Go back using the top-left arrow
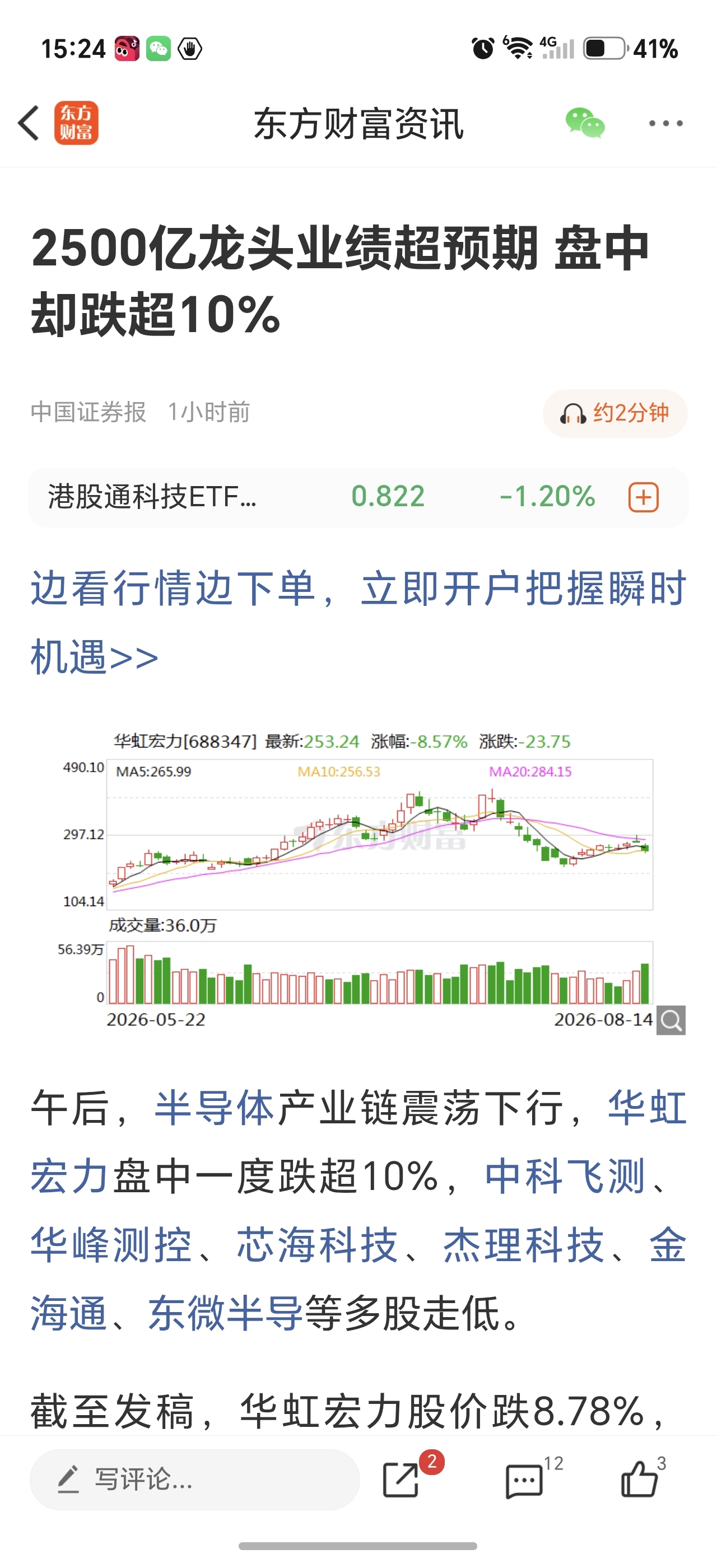 (29, 123)
